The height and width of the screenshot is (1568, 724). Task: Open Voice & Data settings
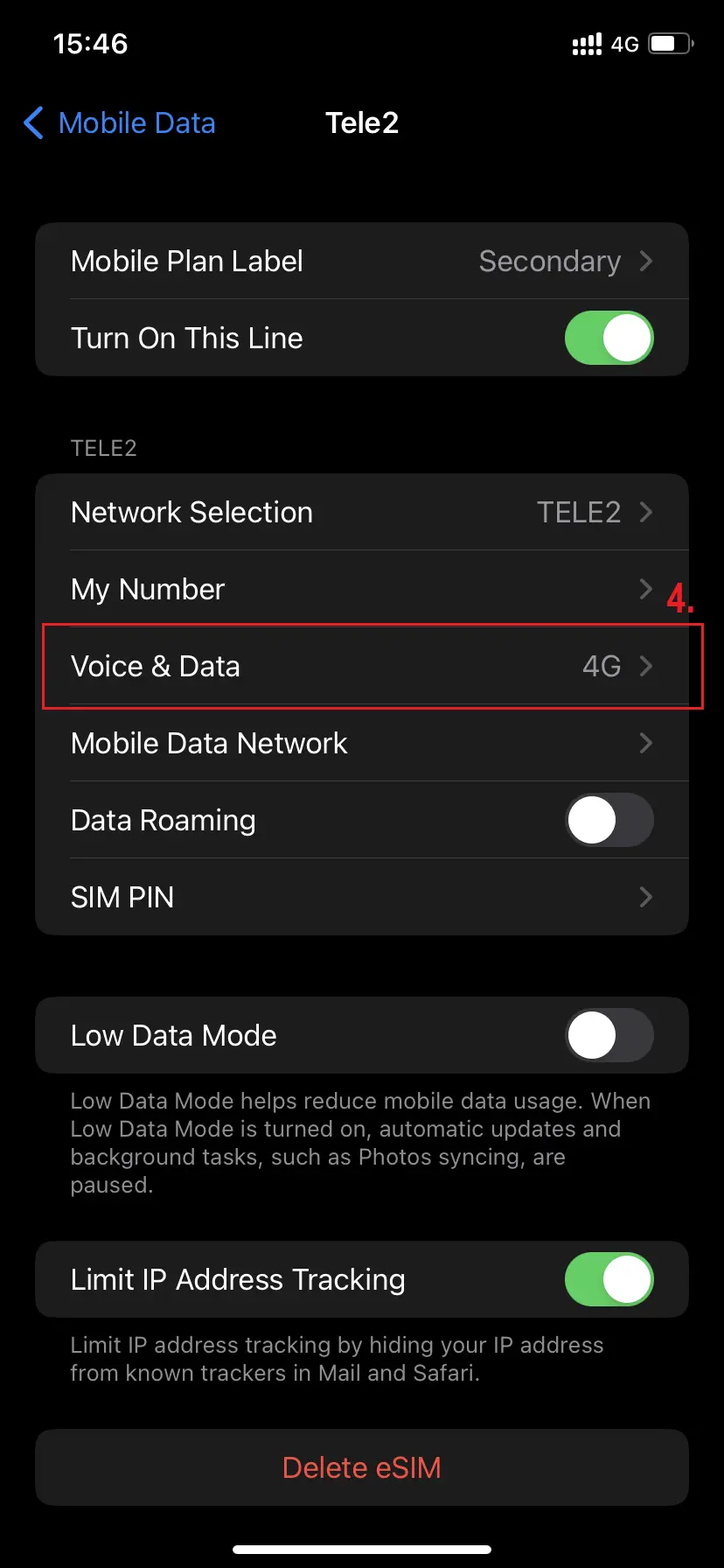[362, 666]
